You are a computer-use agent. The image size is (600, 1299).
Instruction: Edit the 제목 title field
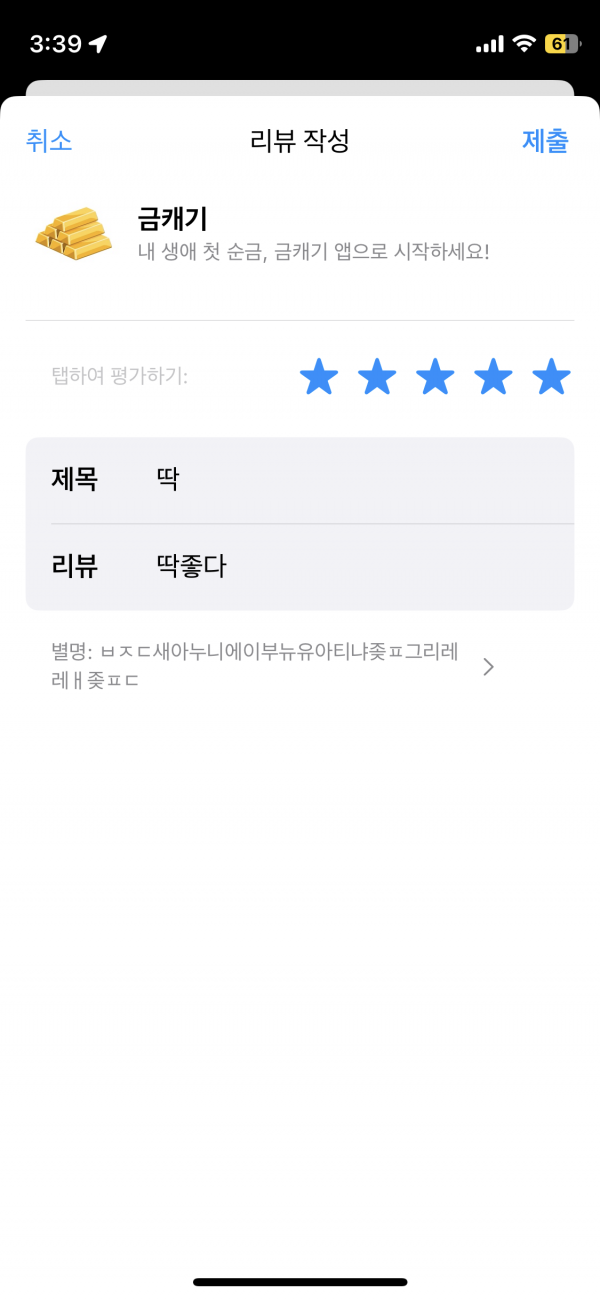[x=300, y=480]
